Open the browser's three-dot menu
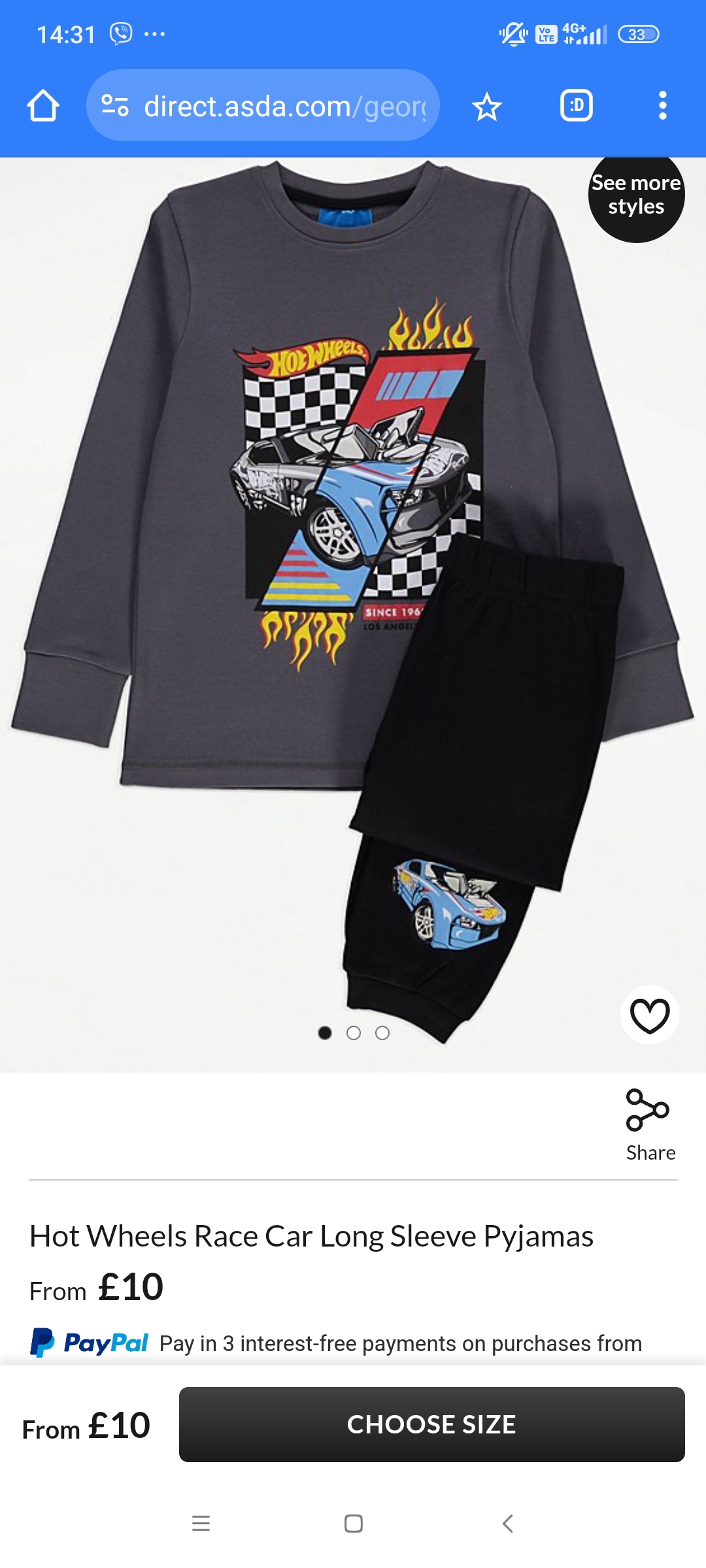 pyautogui.click(x=662, y=106)
